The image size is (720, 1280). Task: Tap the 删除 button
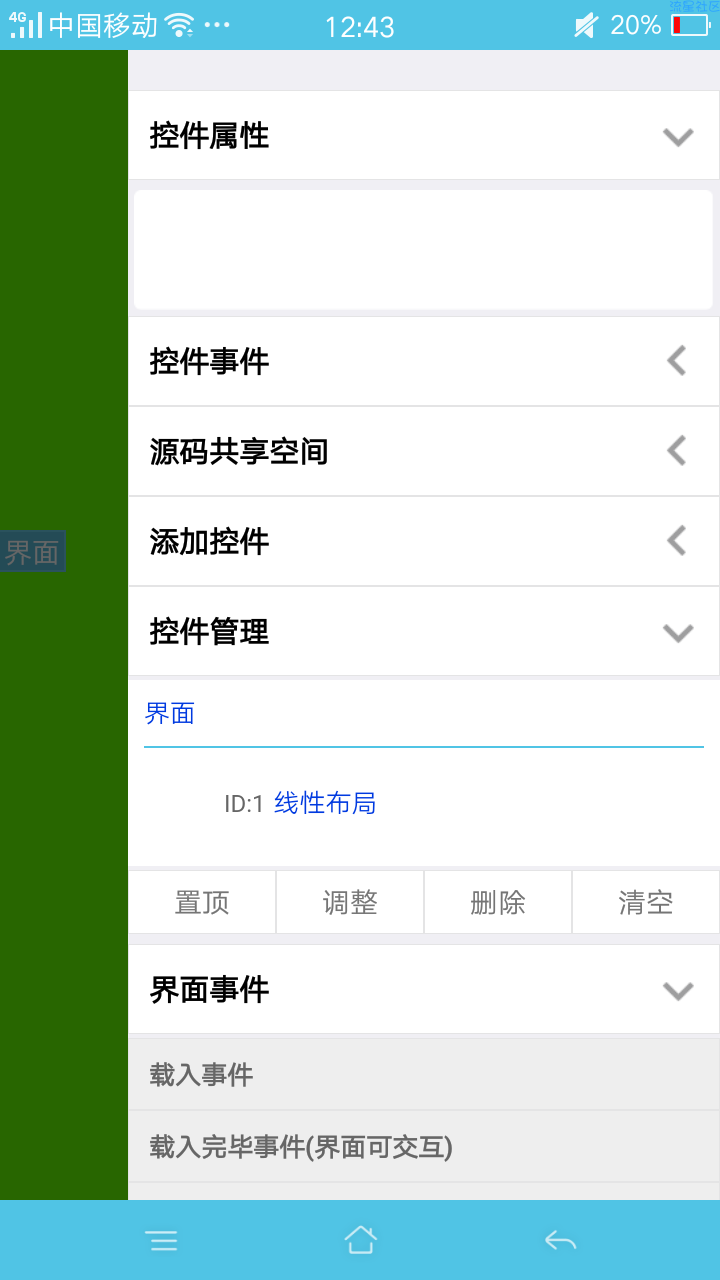[498, 902]
